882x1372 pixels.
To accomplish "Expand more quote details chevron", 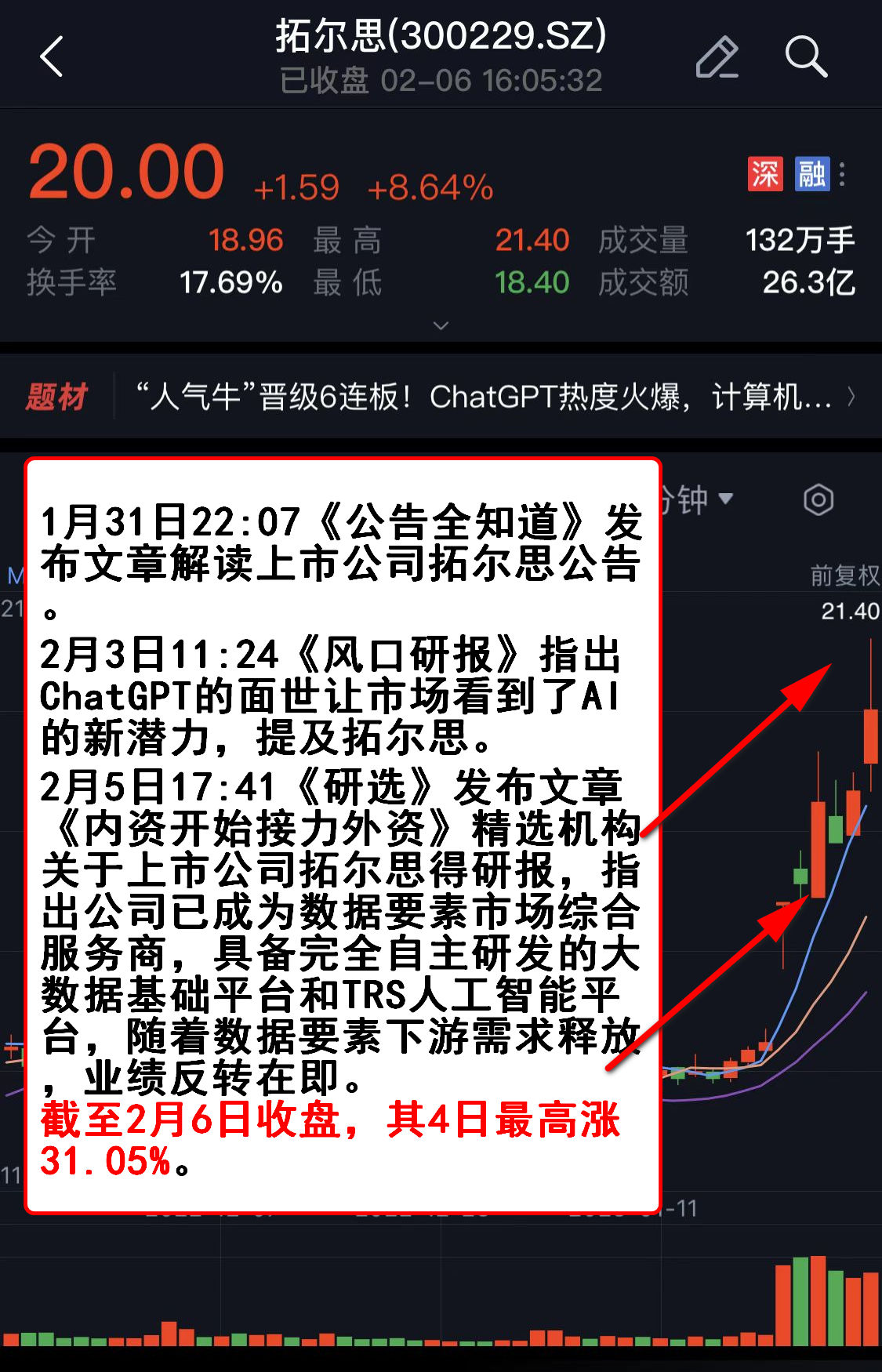I will (x=441, y=325).
